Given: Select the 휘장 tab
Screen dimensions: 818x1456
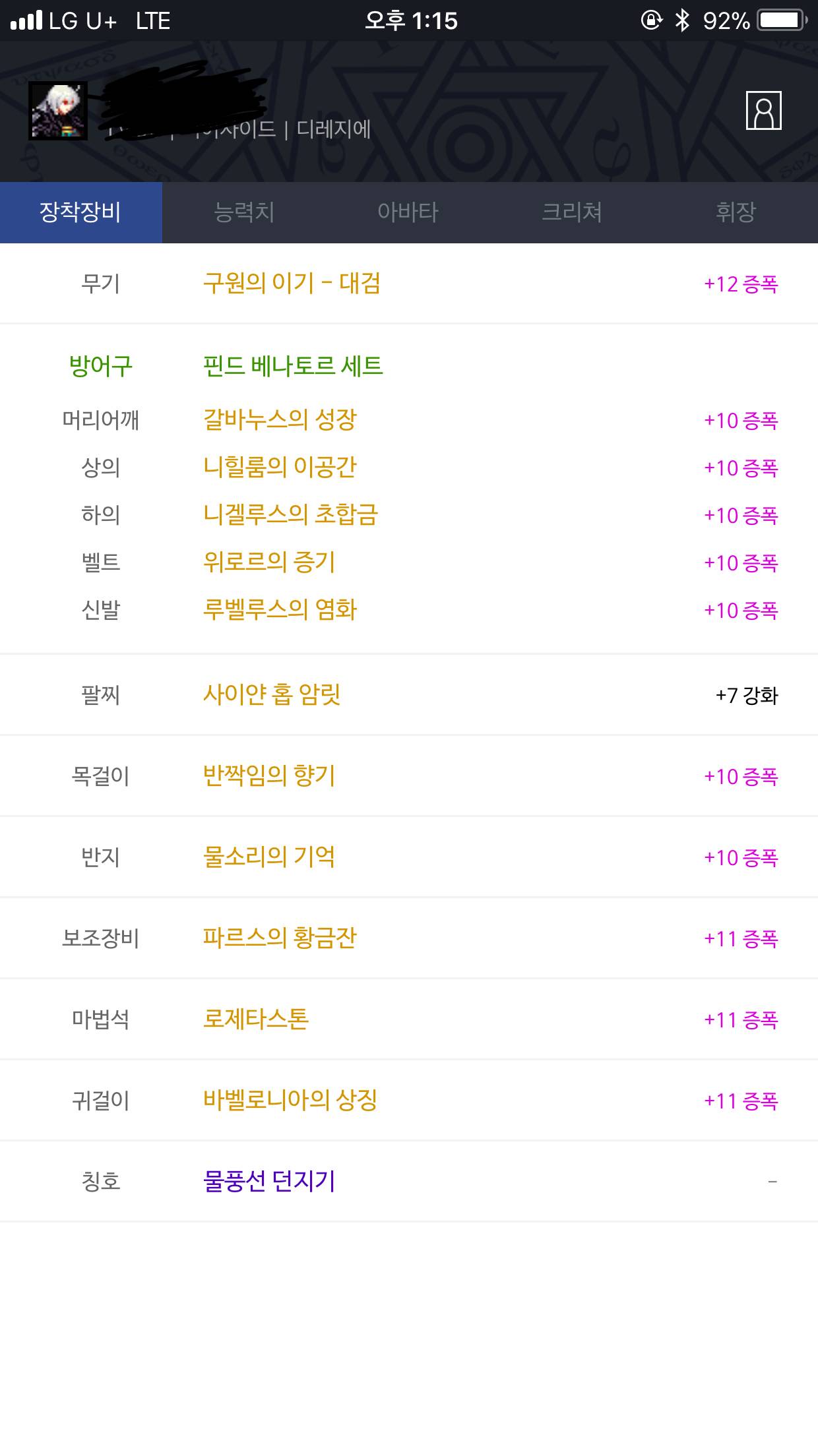Looking at the screenshot, I should pos(736,212).
